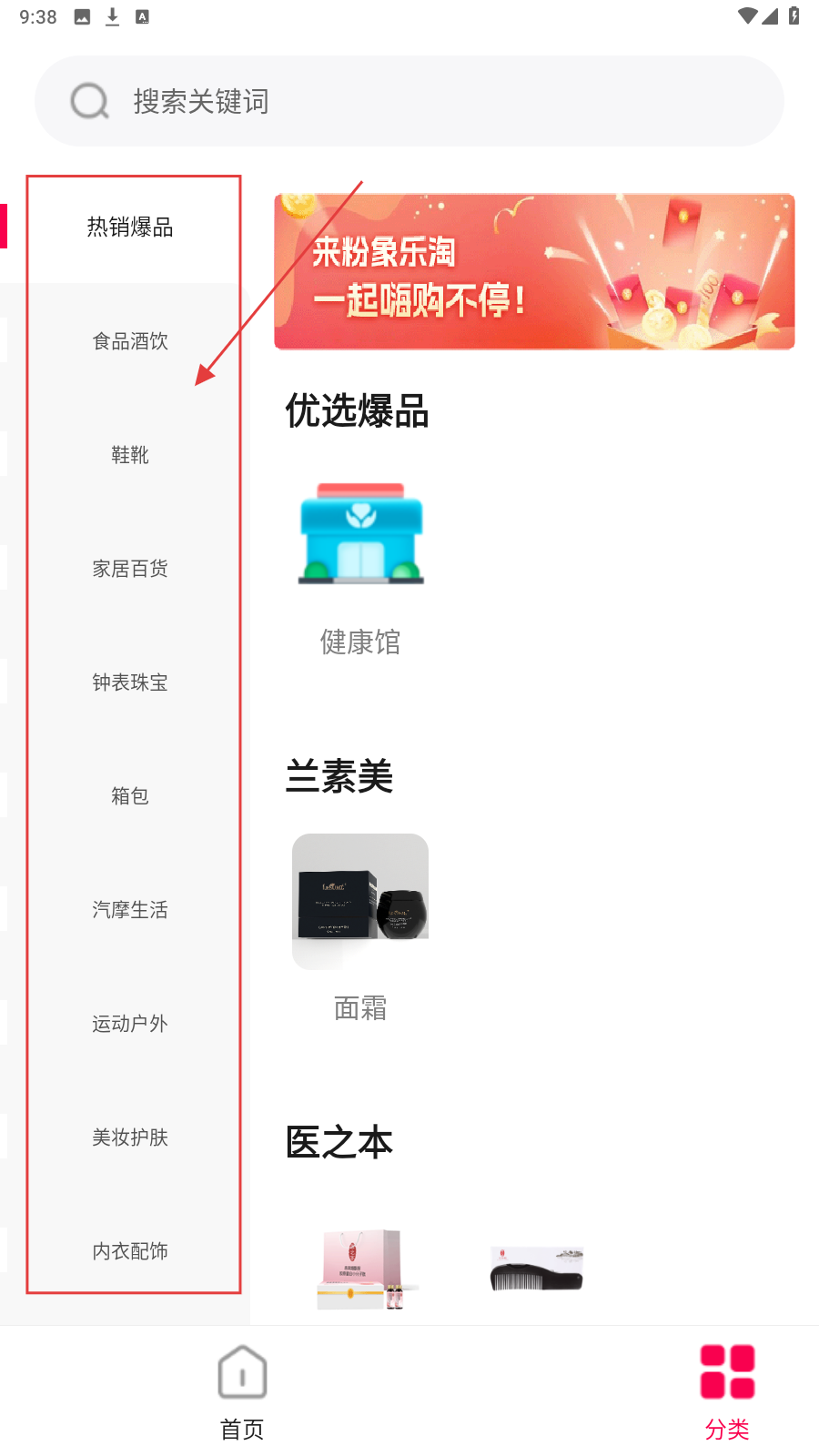Viewport: 819px width, 1456px height.
Task: Select the 热销爆品 category
Action: tap(130, 227)
